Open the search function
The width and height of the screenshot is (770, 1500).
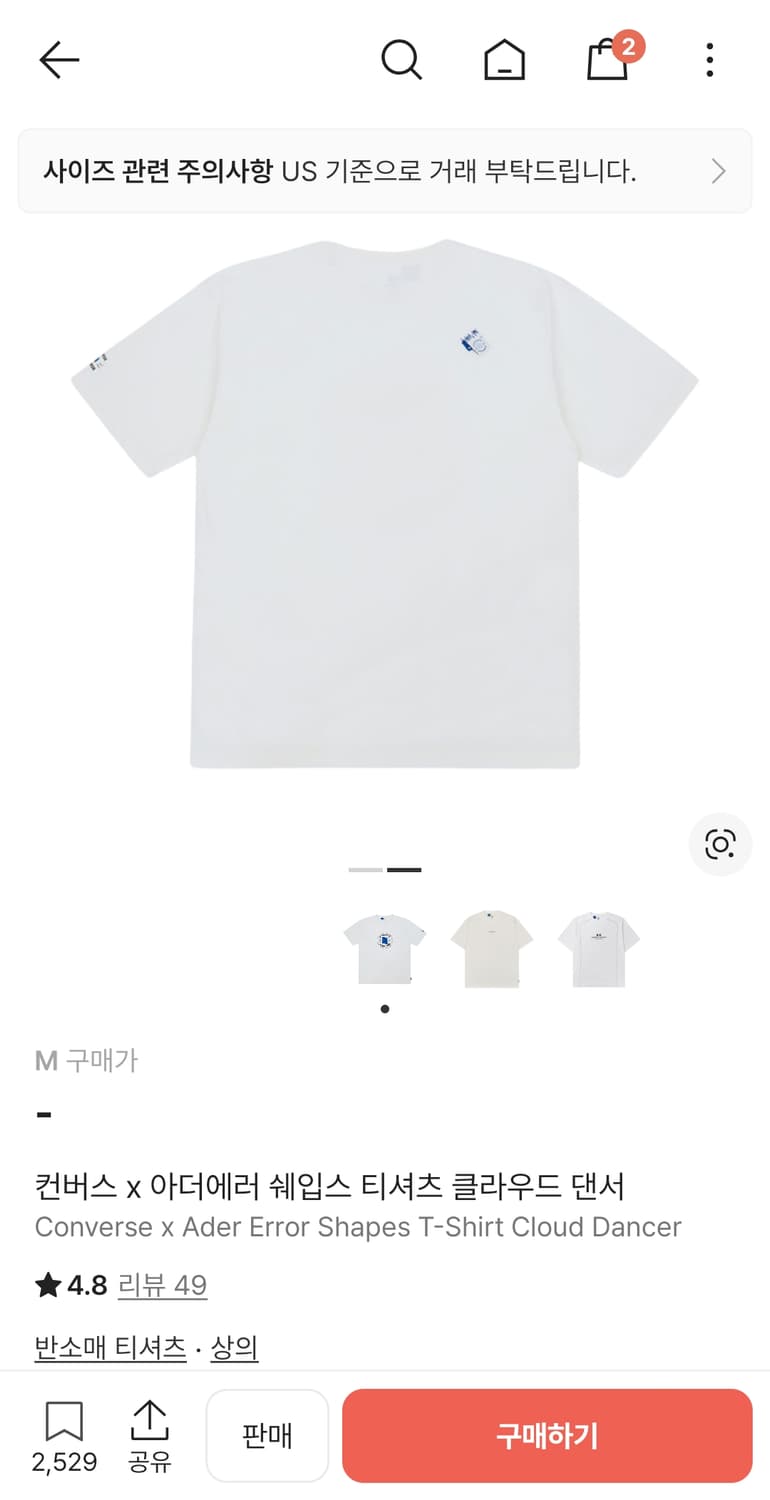(402, 59)
